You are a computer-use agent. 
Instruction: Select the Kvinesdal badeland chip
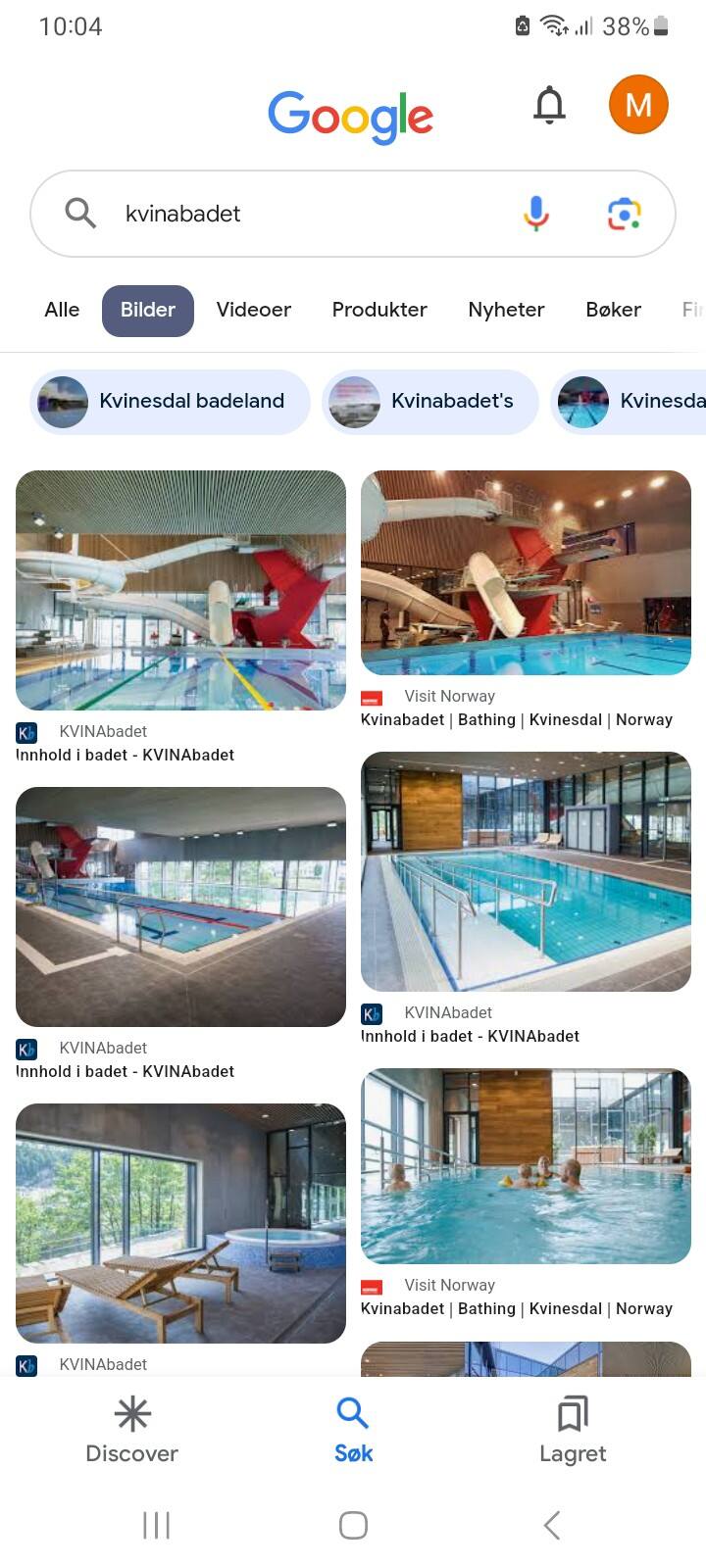click(x=170, y=402)
